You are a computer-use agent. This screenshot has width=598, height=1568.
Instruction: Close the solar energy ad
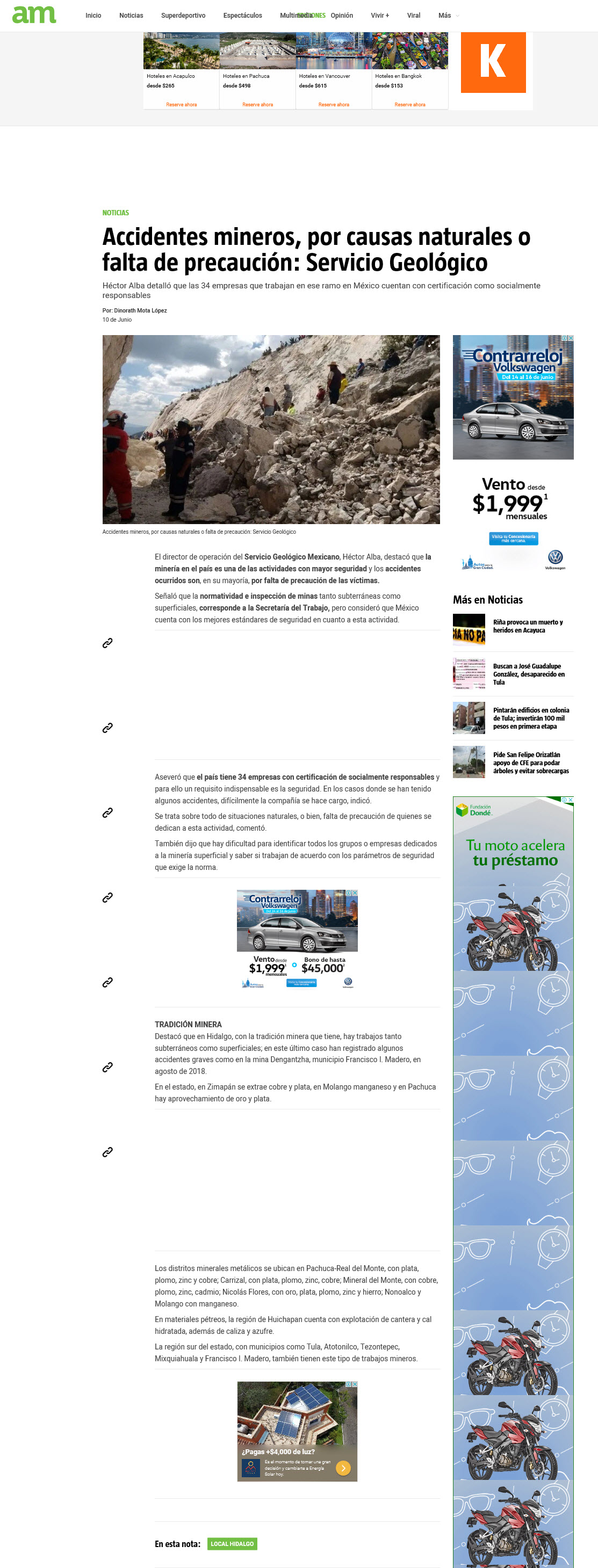355,1384
